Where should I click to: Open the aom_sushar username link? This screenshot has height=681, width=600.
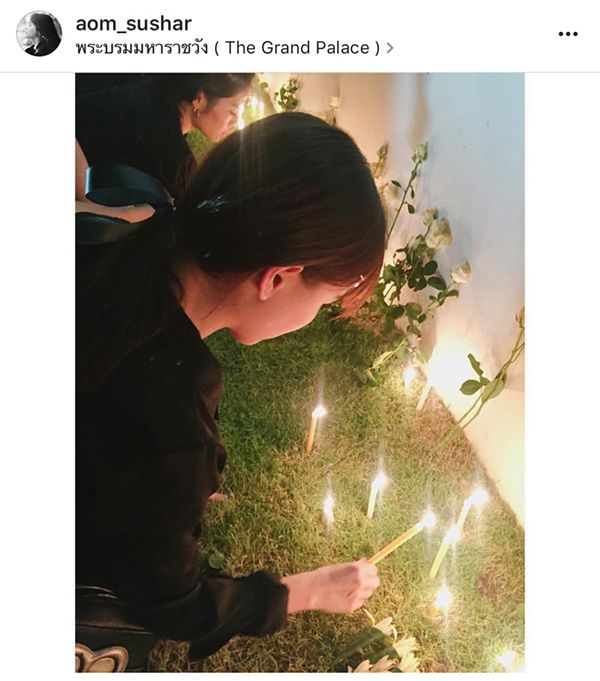click(x=133, y=24)
